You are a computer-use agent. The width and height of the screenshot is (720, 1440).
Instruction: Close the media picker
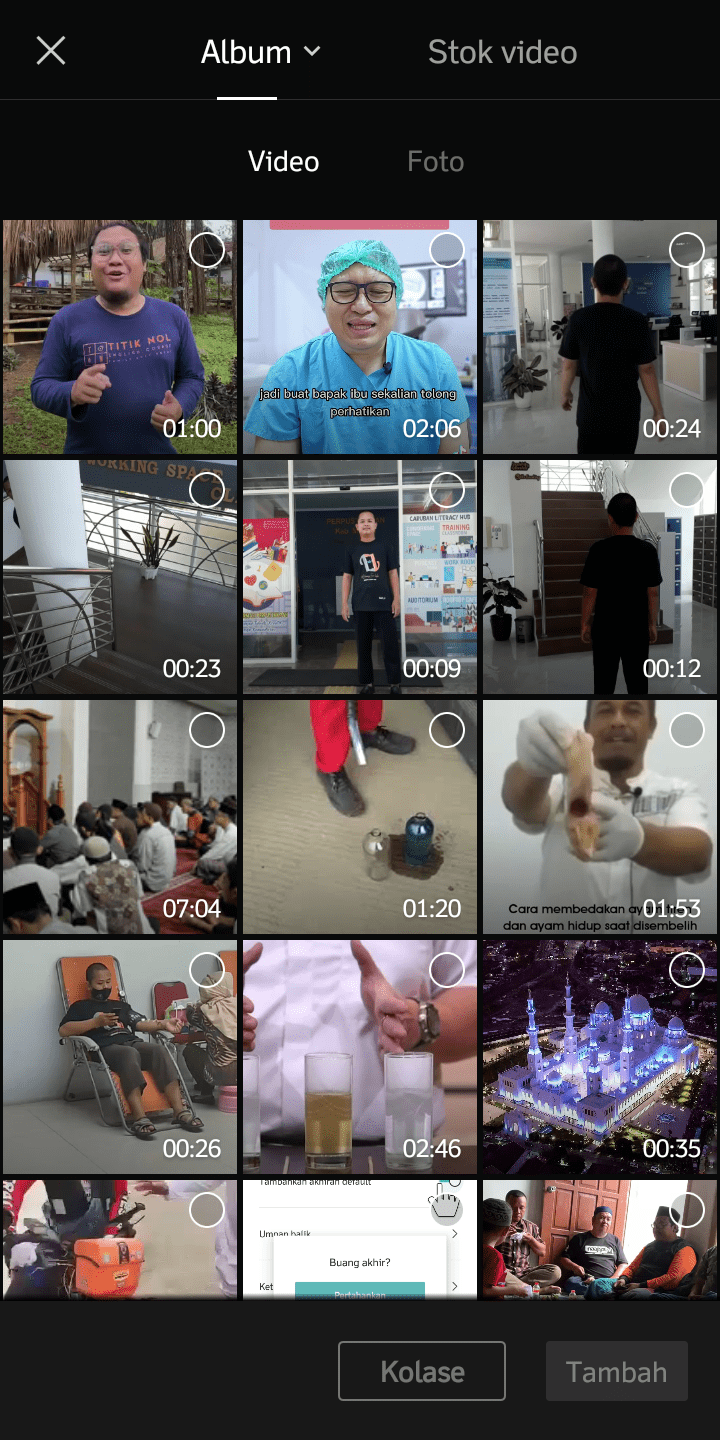(51, 51)
